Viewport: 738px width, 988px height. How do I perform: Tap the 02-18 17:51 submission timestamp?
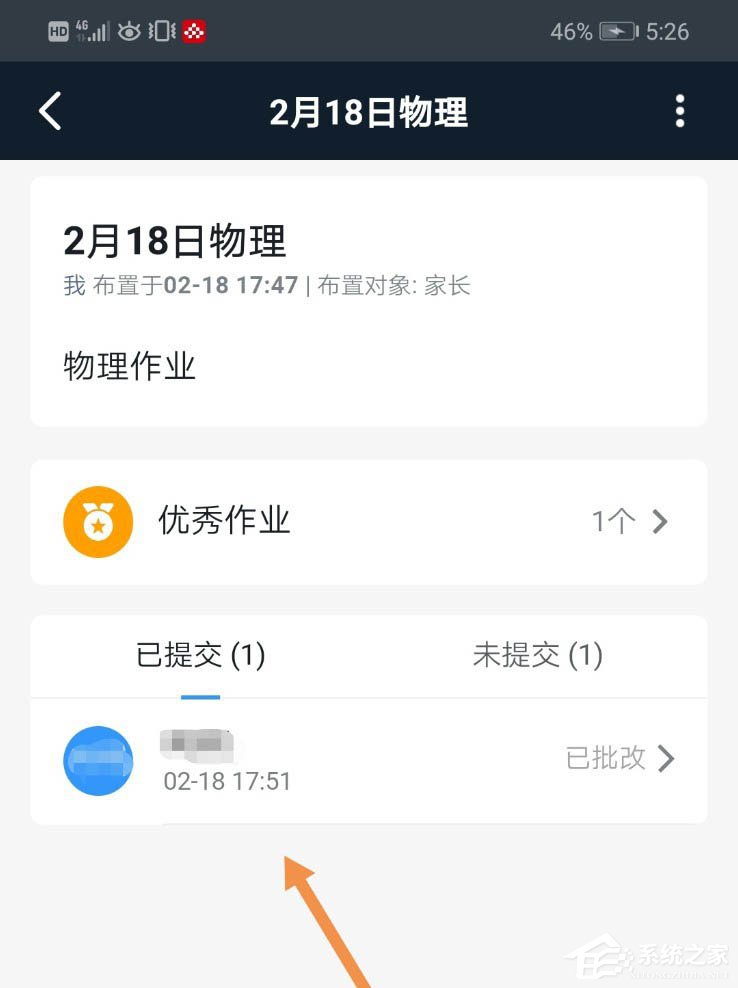coord(226,781)
